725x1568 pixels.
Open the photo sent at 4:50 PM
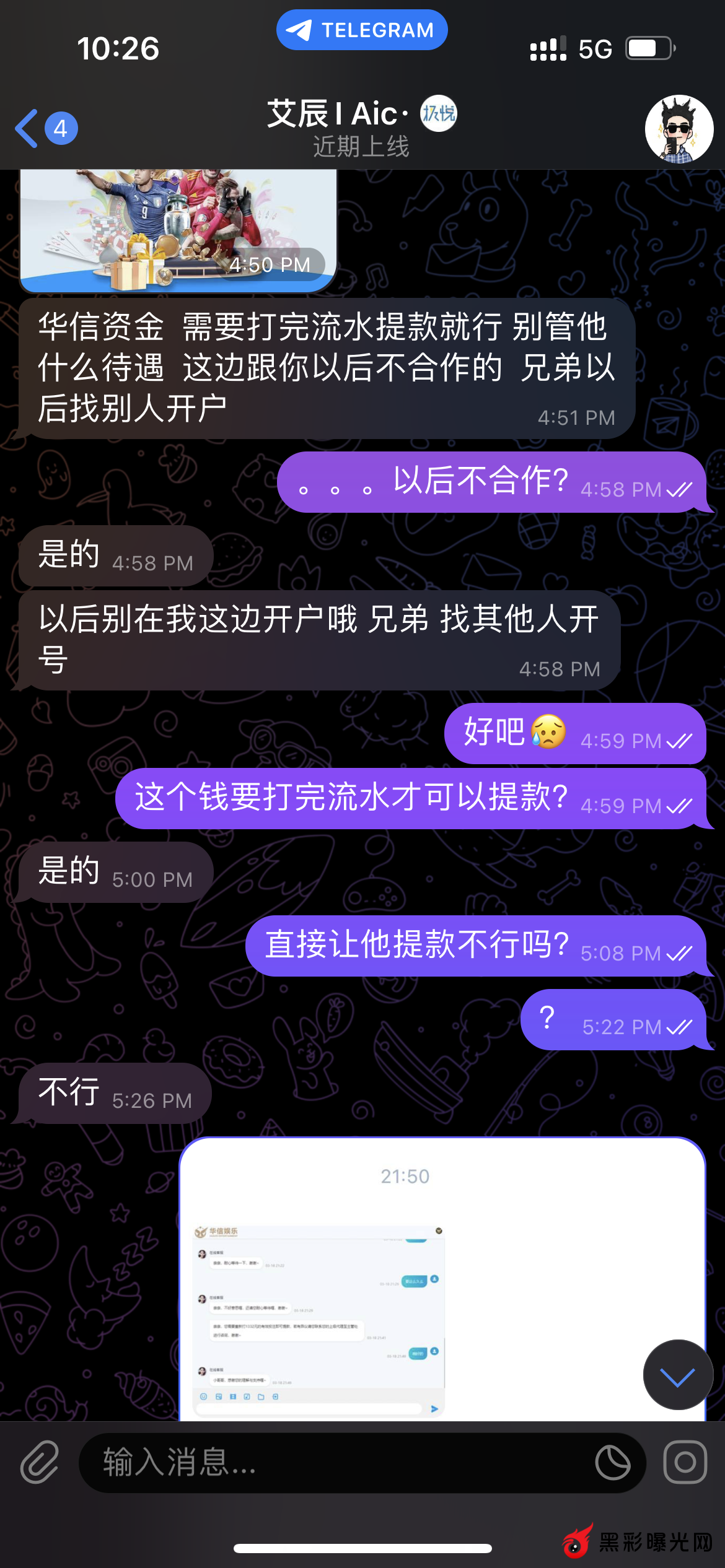[x=178, y=230]
